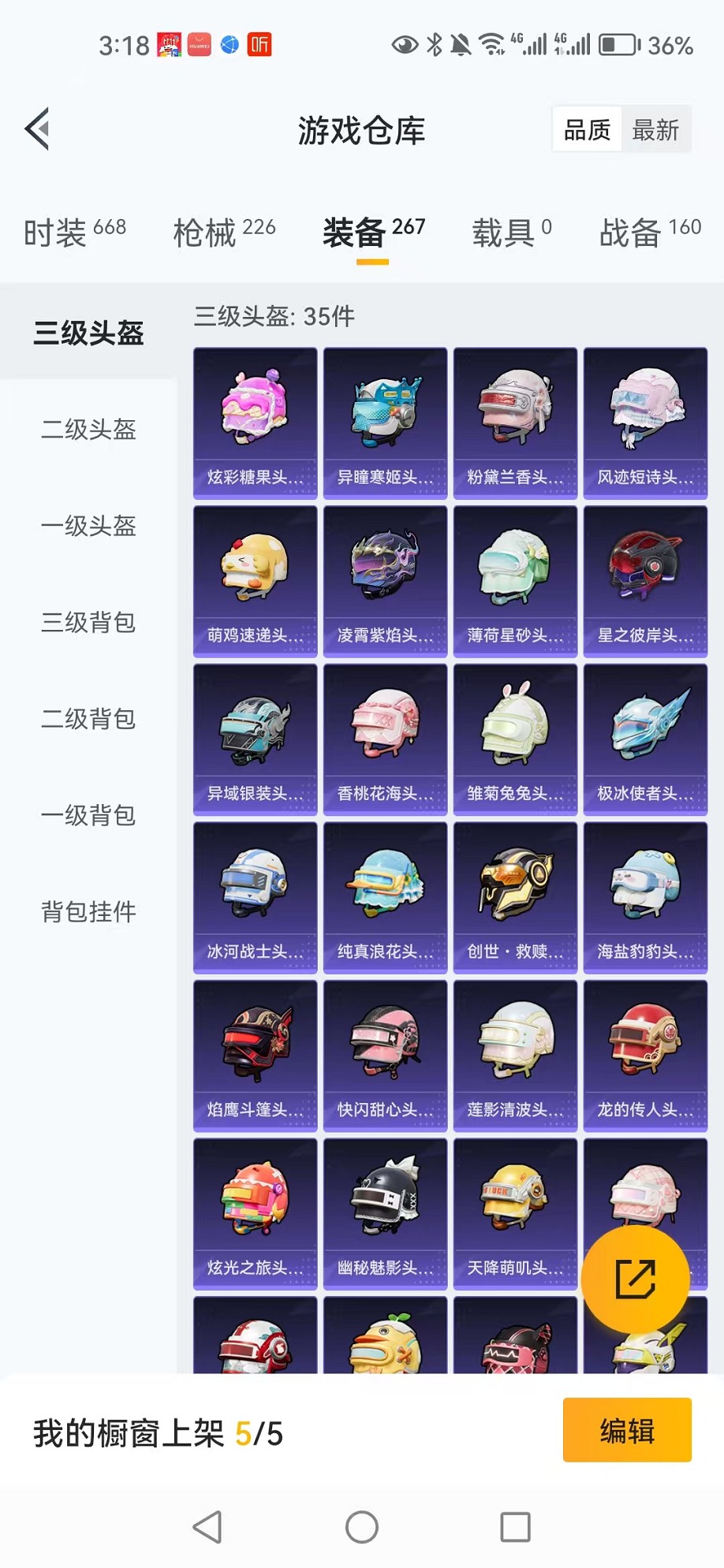This screenshot has width=724, height=1568.
Task: Open the 极冰使者头盔 item
Action: click(645, 739)
